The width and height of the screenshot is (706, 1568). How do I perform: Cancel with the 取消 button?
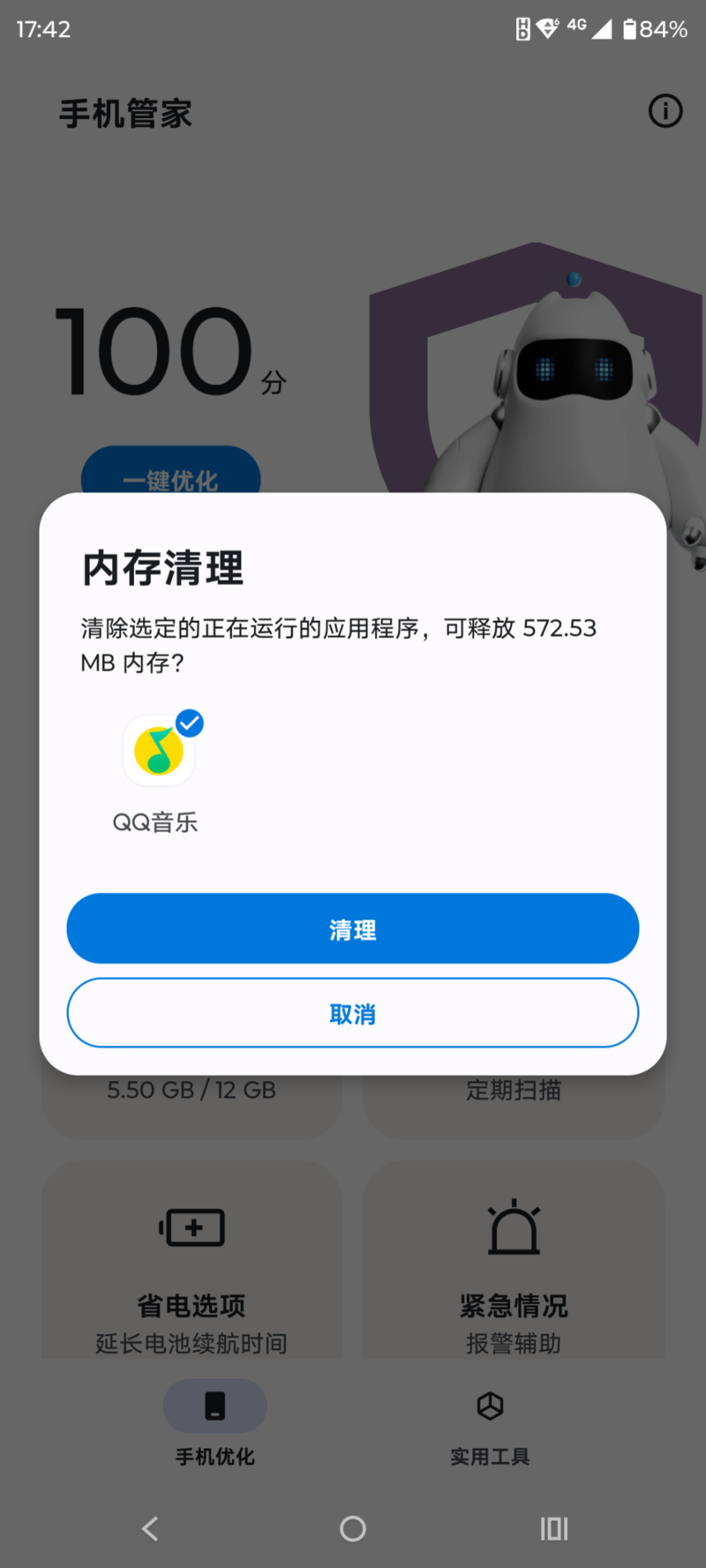[352, 1013]
